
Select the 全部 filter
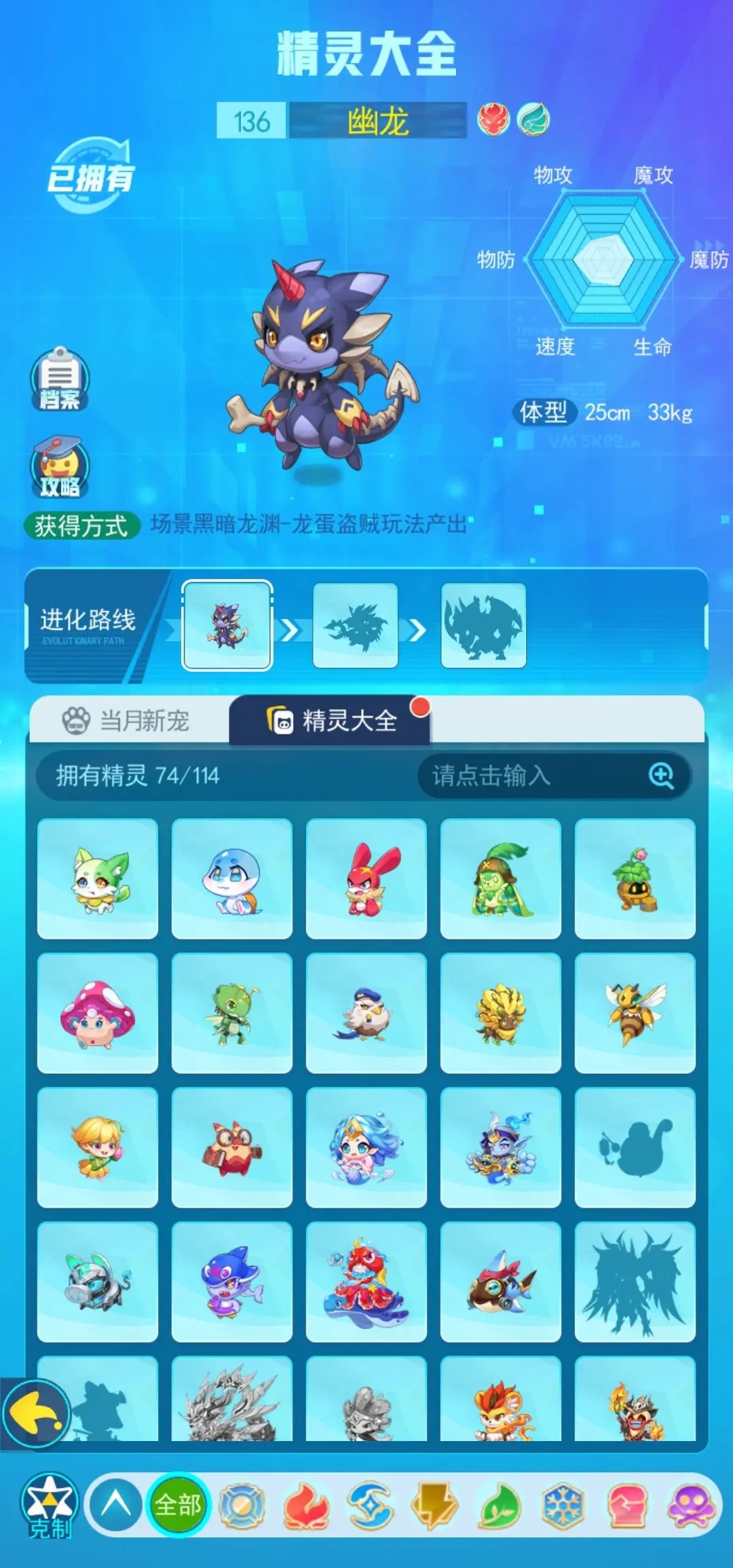pos(178,1506)
